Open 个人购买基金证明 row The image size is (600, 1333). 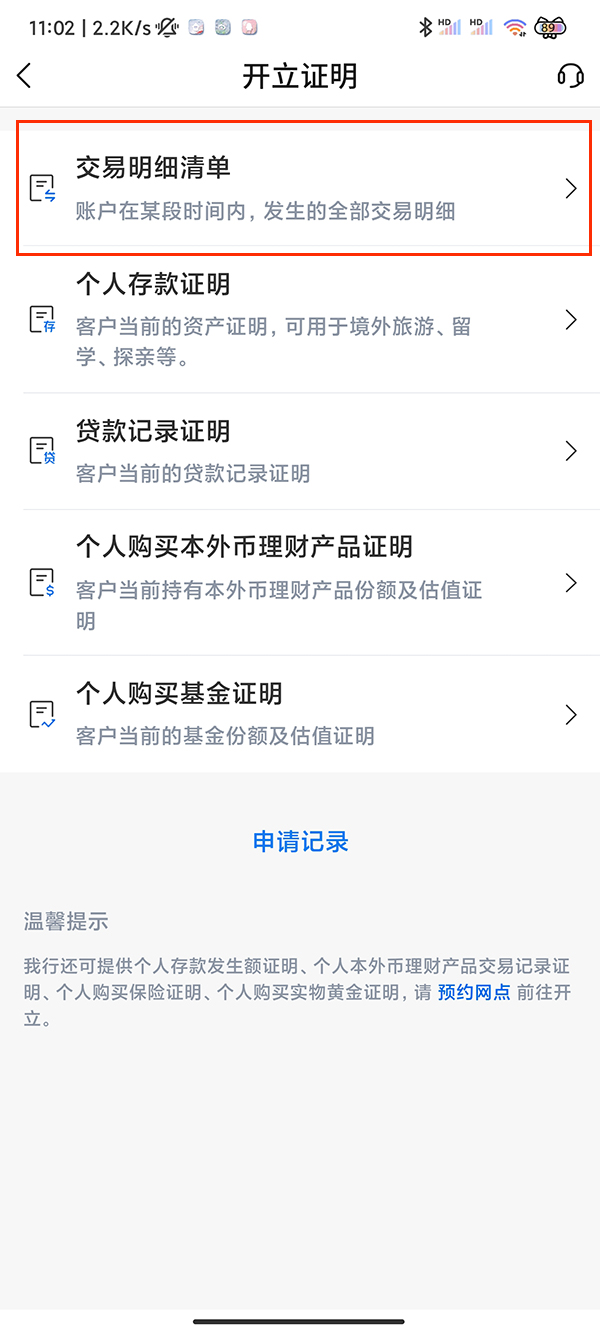coord(300,714)
